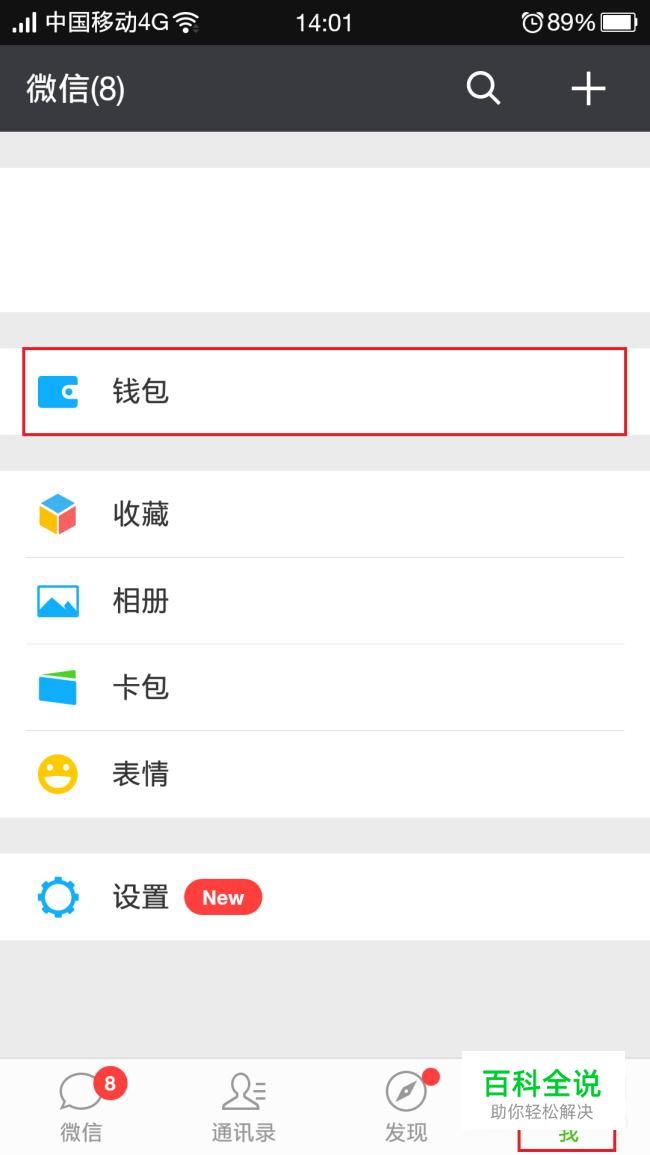This screenshot has height=1155, width=650.
Task: Open 相册 (Album)
Action: point(324,601)
